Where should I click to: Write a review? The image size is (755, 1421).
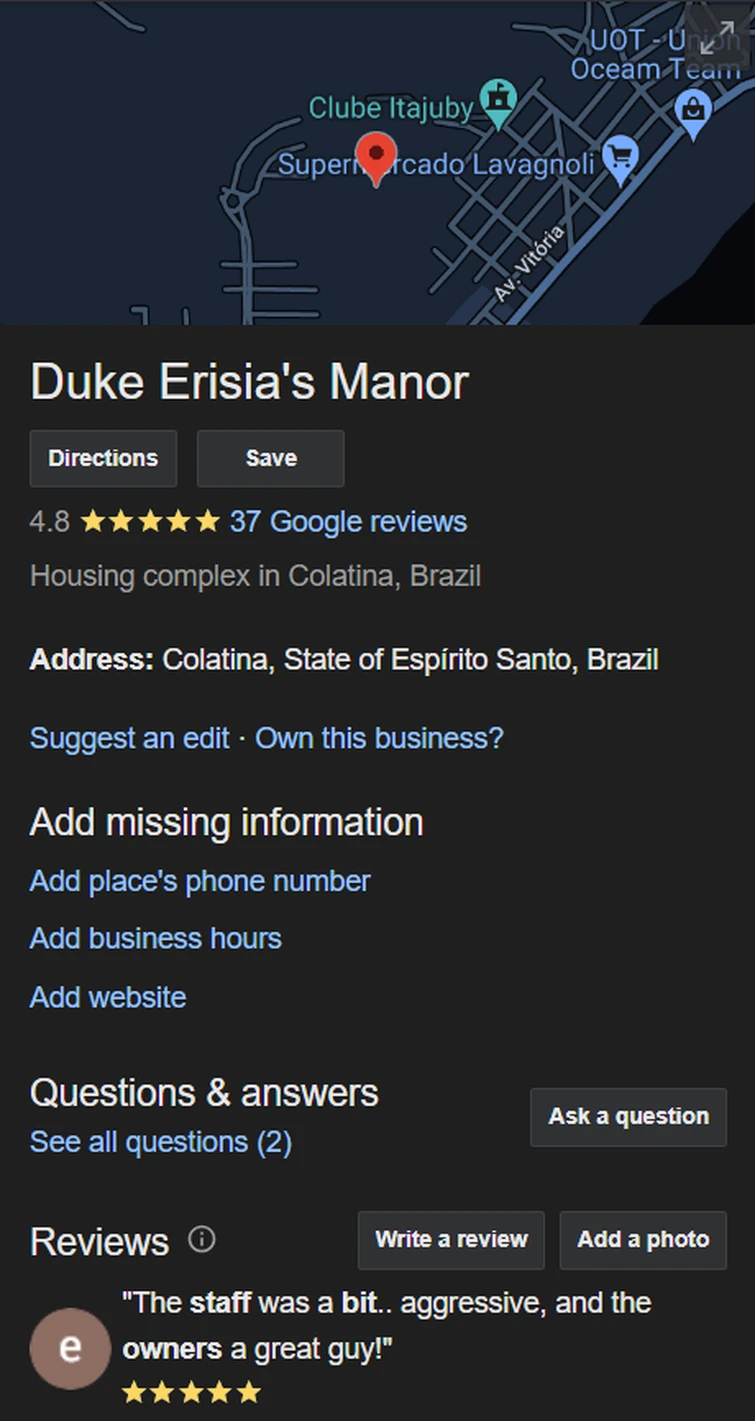coord(451,1240)
